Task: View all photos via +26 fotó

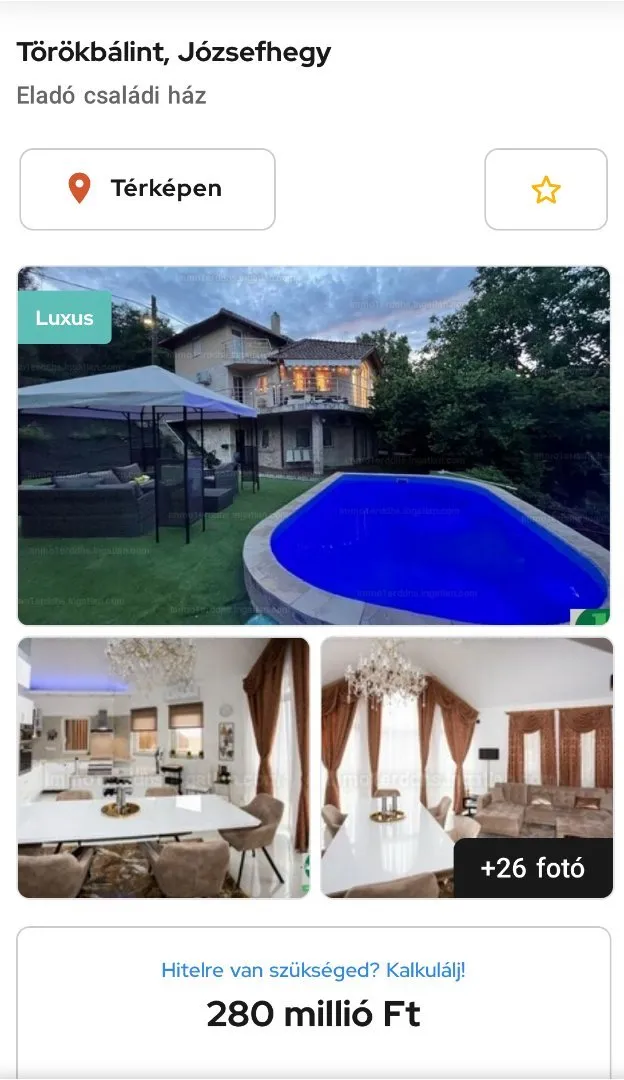Action: 532,868
